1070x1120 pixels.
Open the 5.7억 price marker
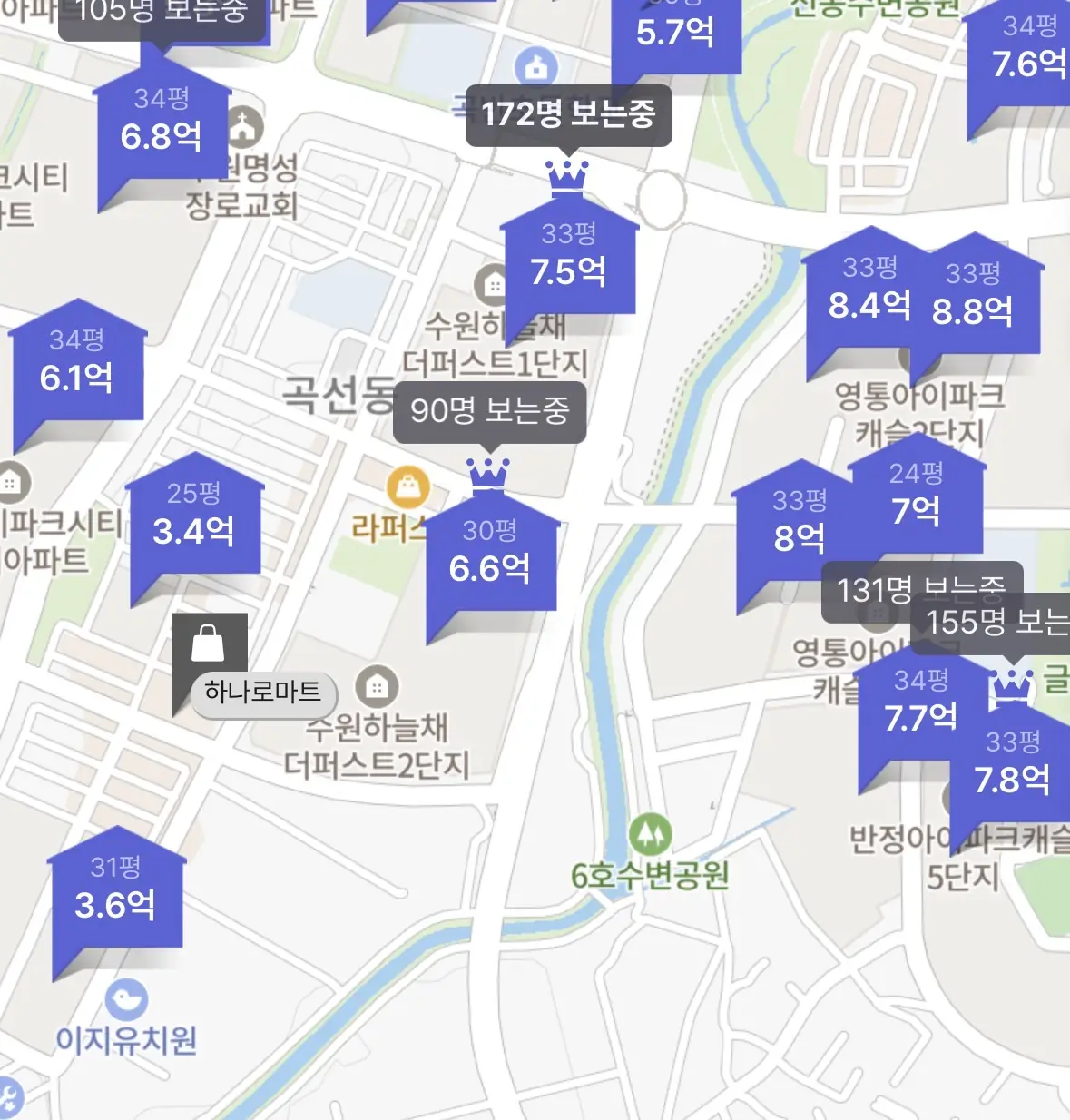(x=675, y=33)
